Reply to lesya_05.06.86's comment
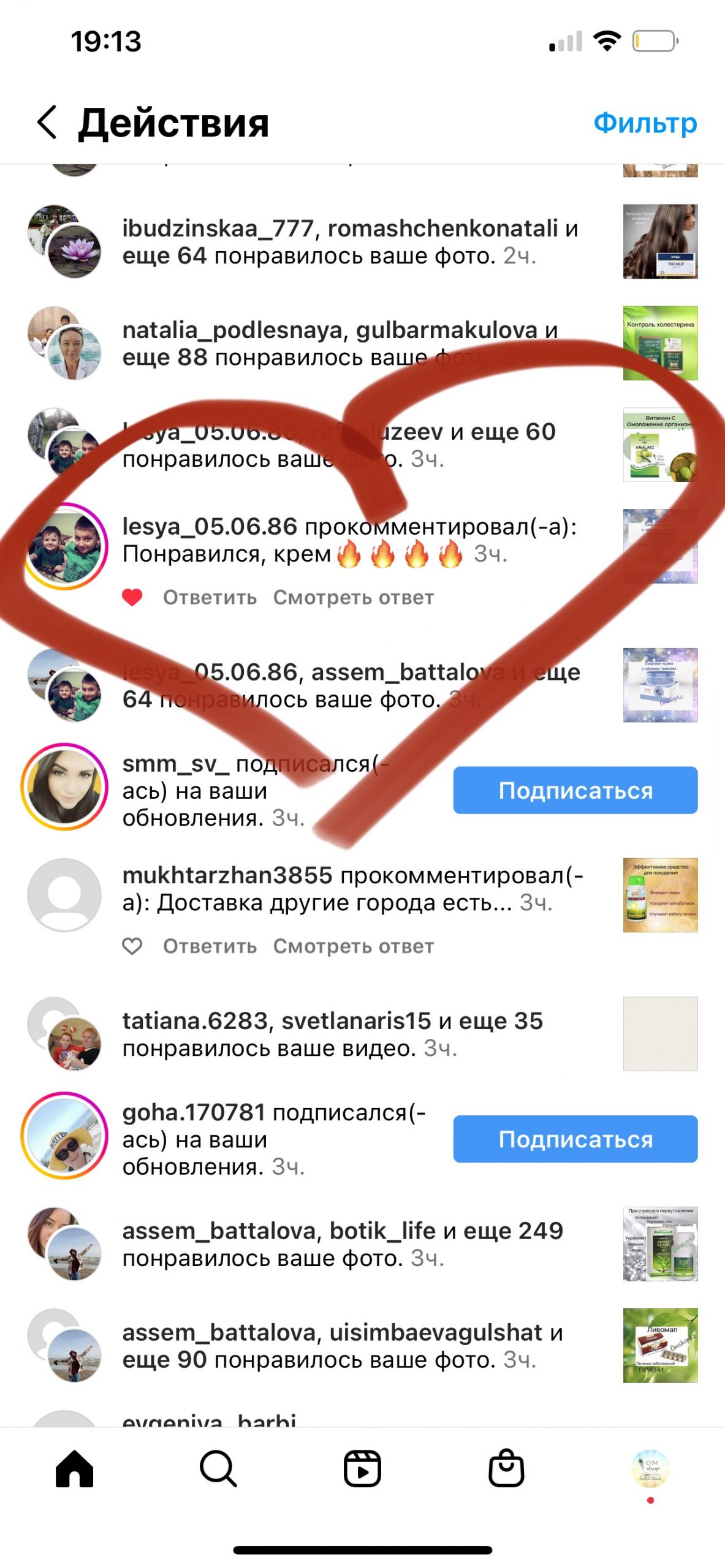Screen dimensions: 725x1568 click(x=210, y=597)
